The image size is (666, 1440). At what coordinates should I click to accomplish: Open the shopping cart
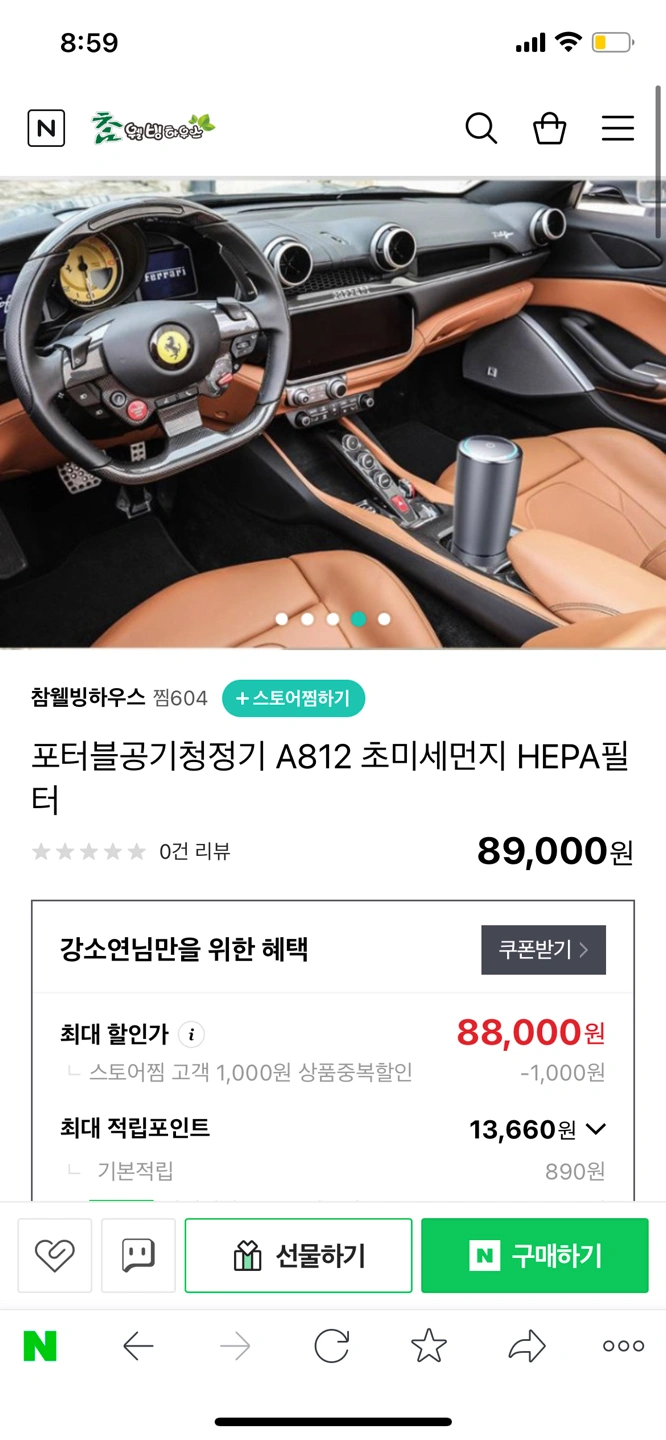pos(549,128)
